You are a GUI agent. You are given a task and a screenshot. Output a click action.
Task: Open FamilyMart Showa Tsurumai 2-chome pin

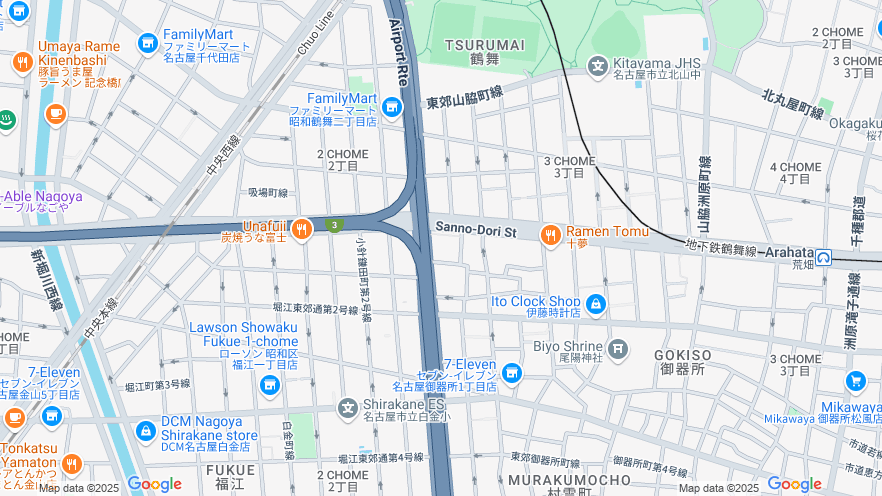(392, 107)
